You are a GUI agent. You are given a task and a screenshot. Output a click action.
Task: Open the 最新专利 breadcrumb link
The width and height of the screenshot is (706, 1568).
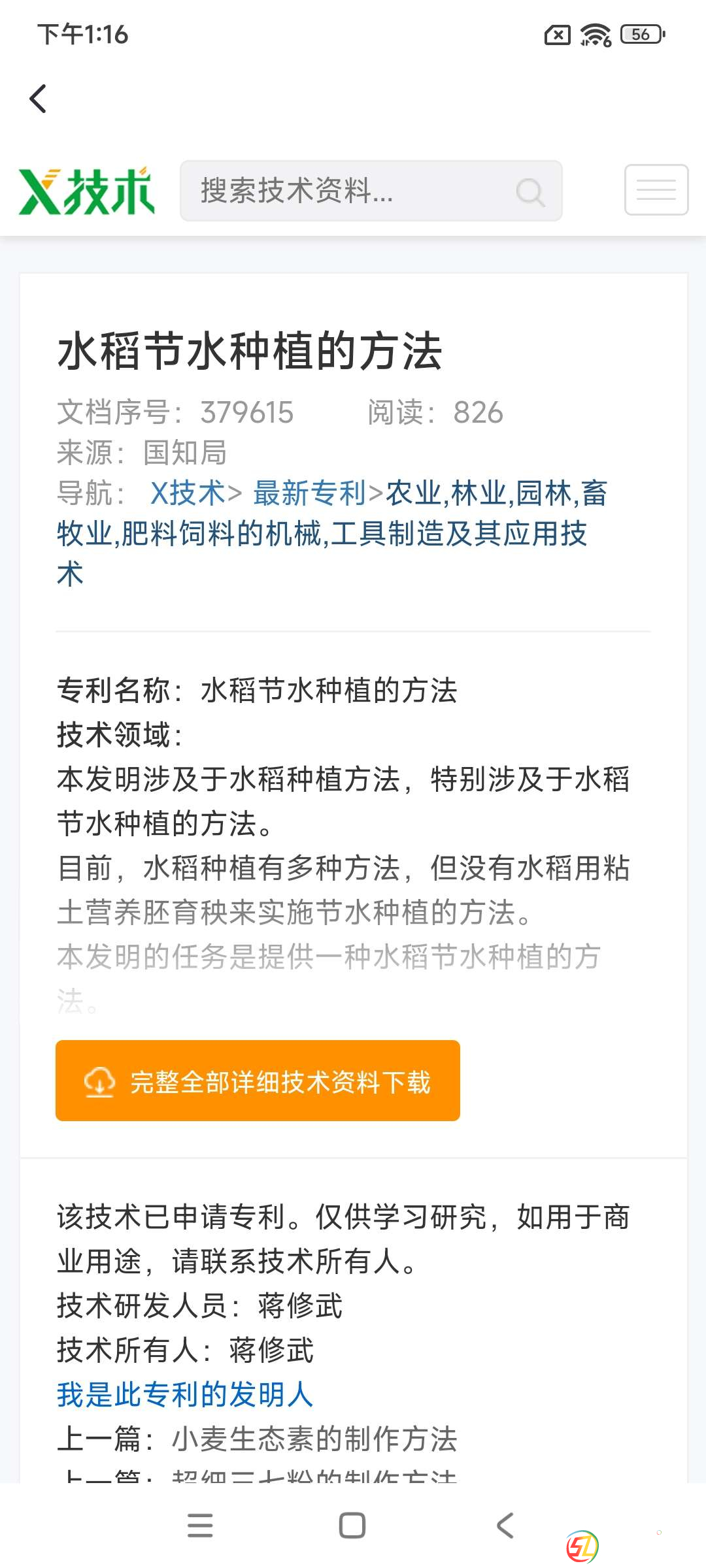coord(309,493)
